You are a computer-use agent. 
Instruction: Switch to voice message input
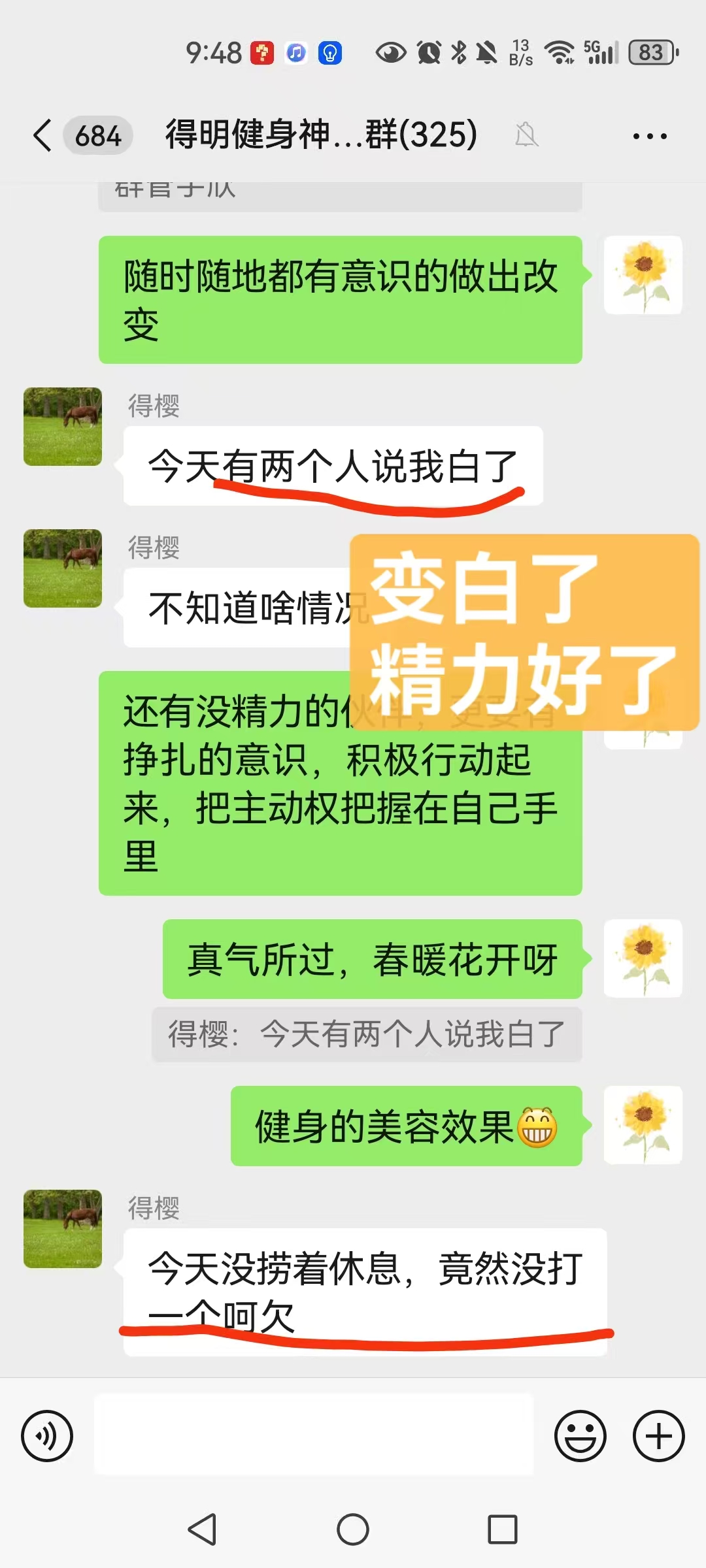pyautogui.click(x=47, y=1435)
